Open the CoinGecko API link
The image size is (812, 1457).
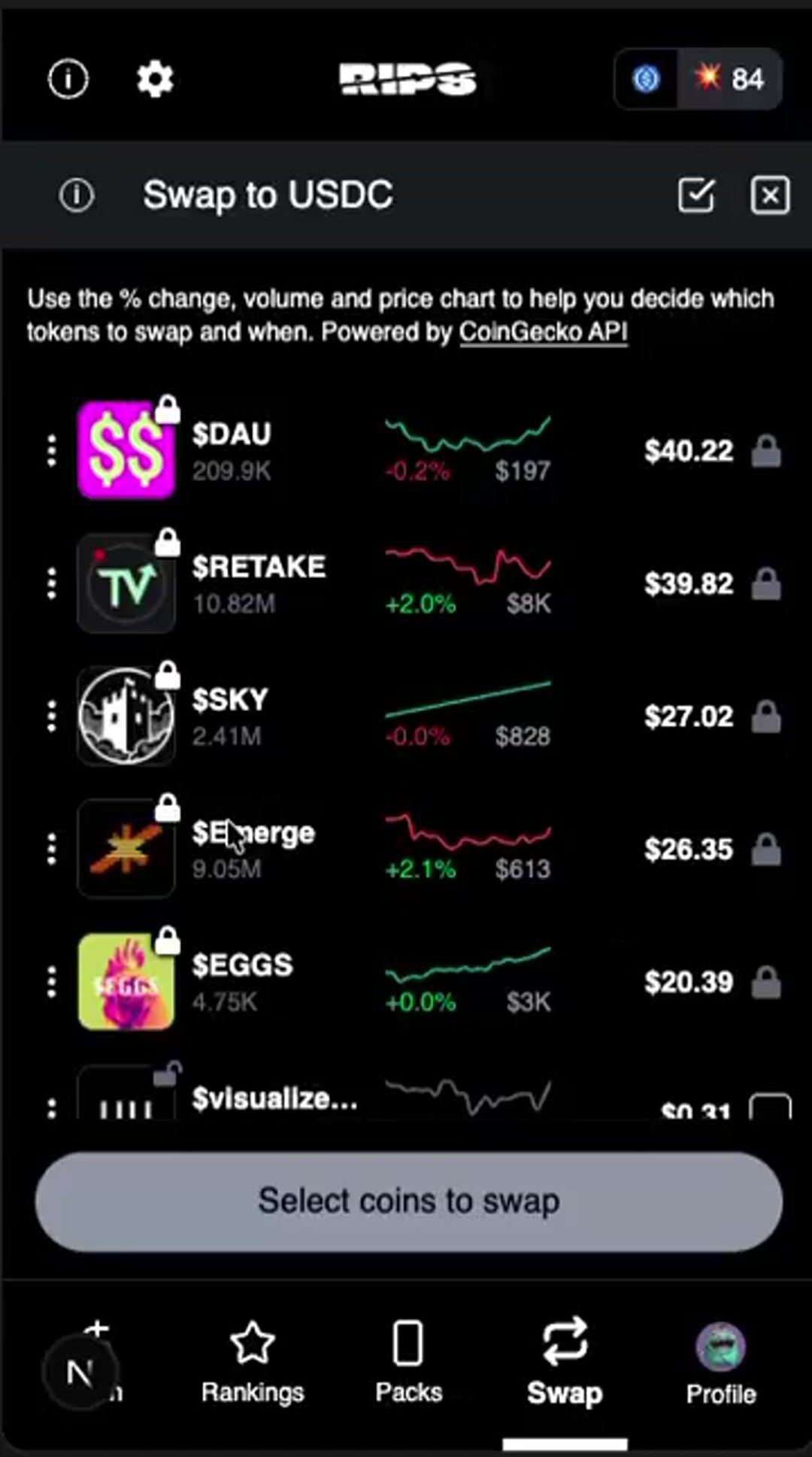point(543,332)
